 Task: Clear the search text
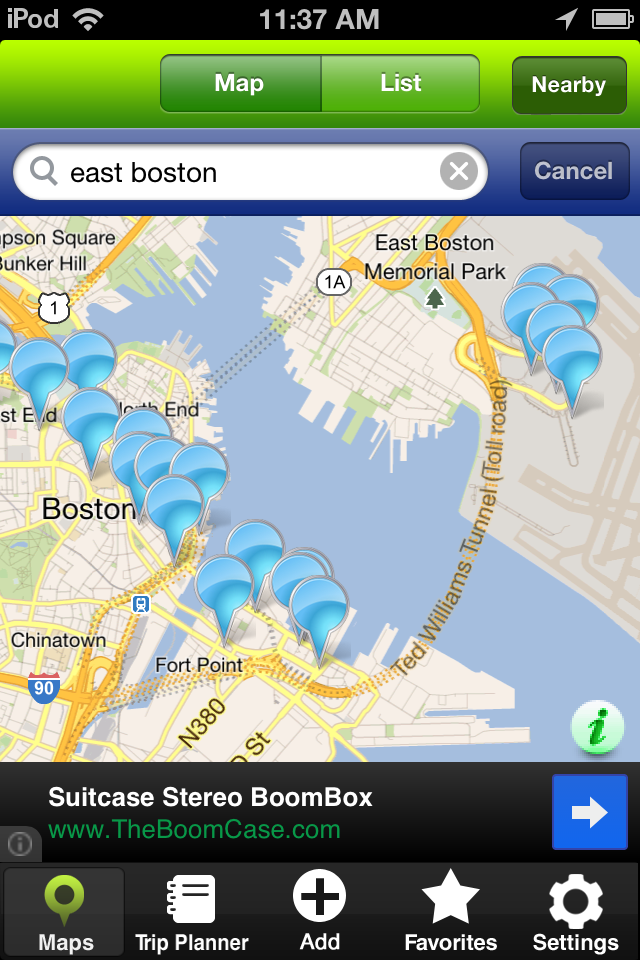459,173
